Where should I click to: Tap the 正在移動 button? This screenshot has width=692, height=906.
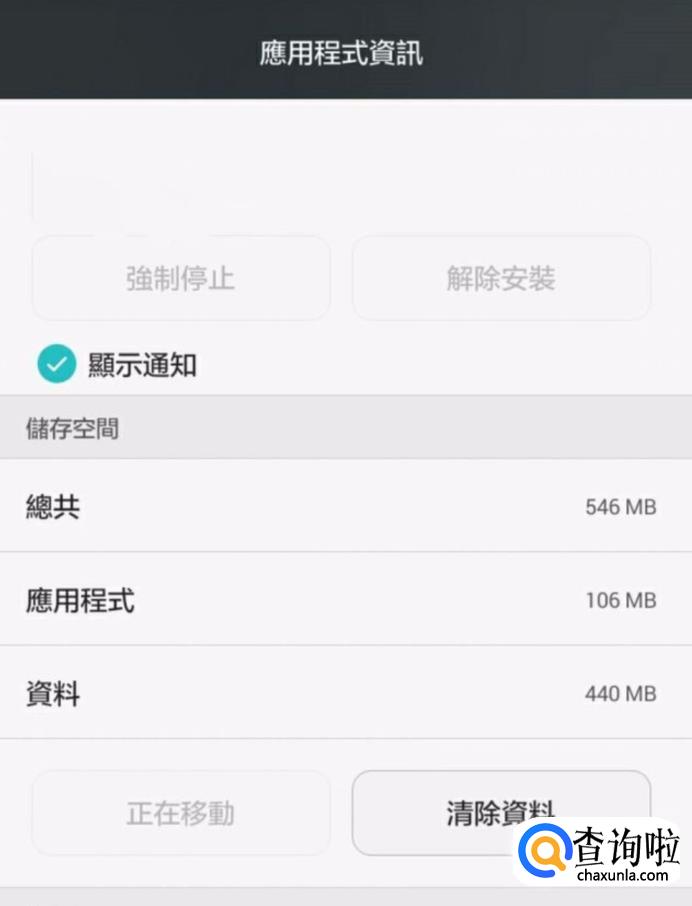(181, 812)
